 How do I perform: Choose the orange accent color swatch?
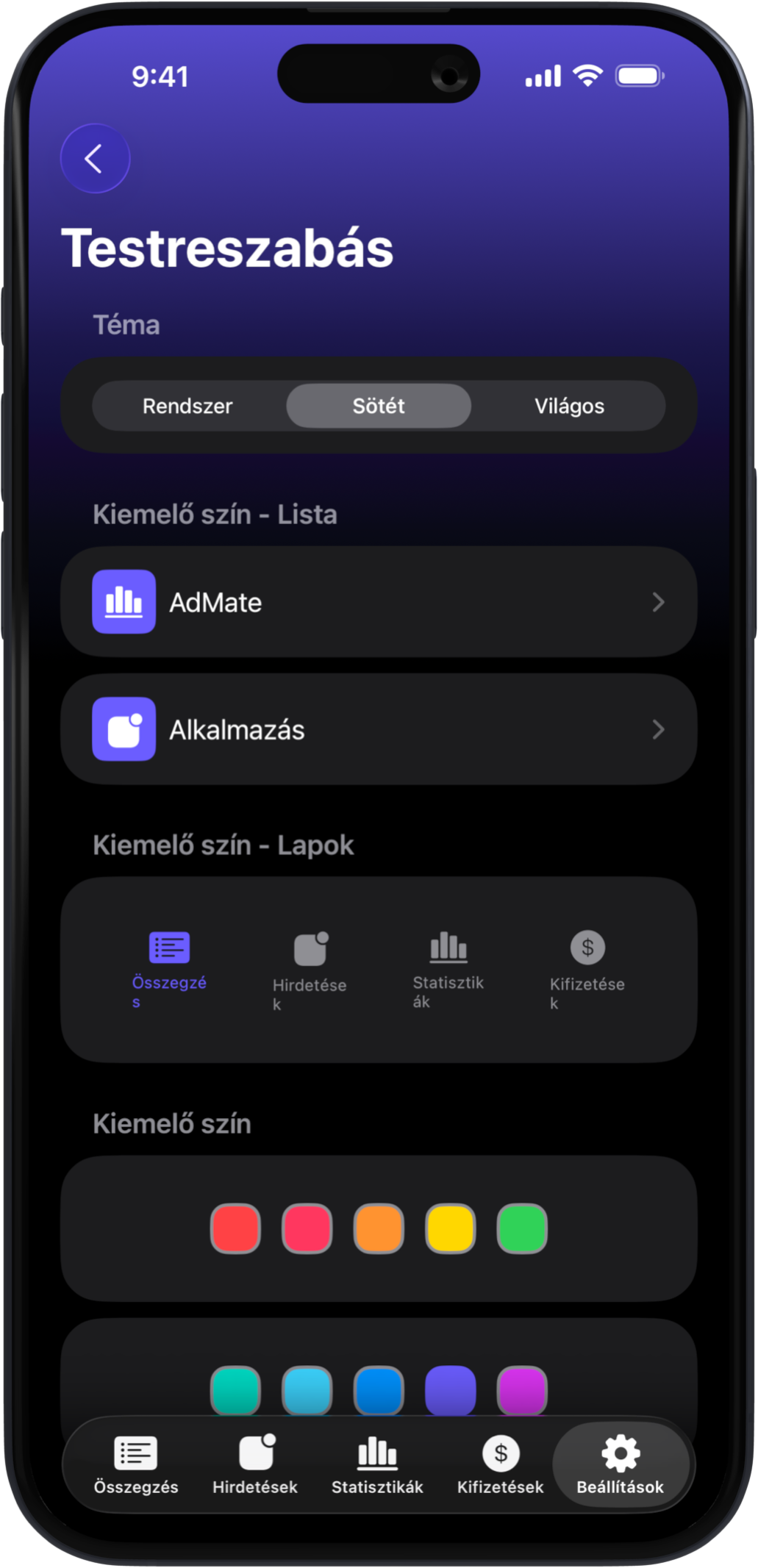[379, 1228]
